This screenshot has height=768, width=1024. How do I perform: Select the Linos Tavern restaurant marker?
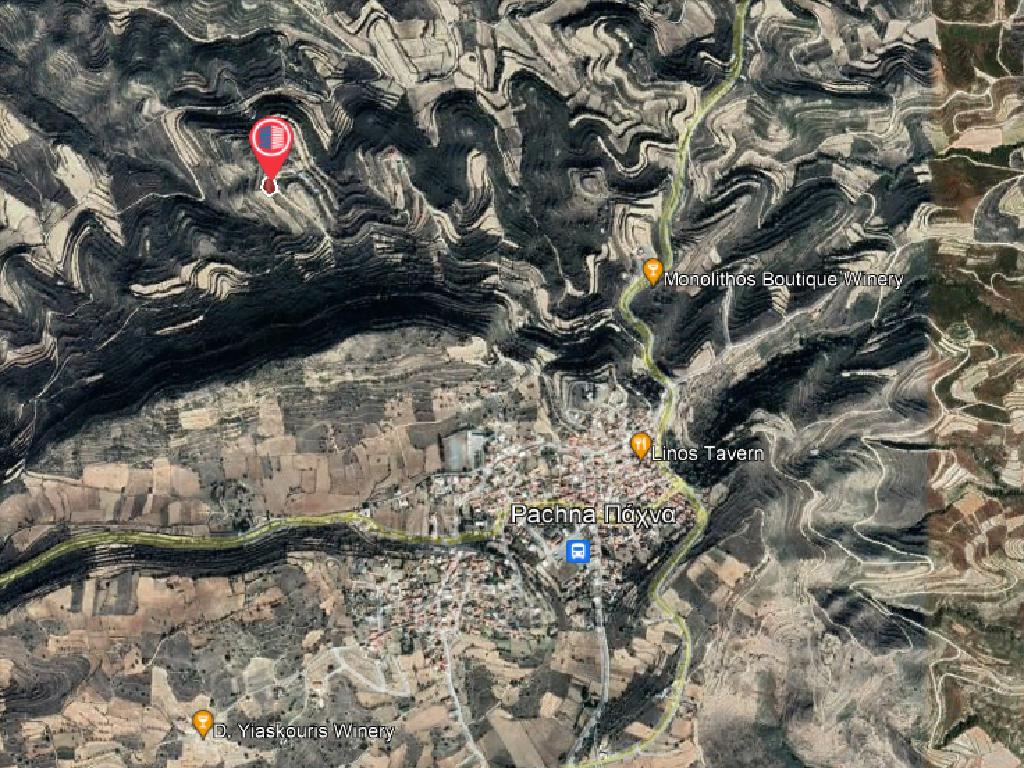641,445
